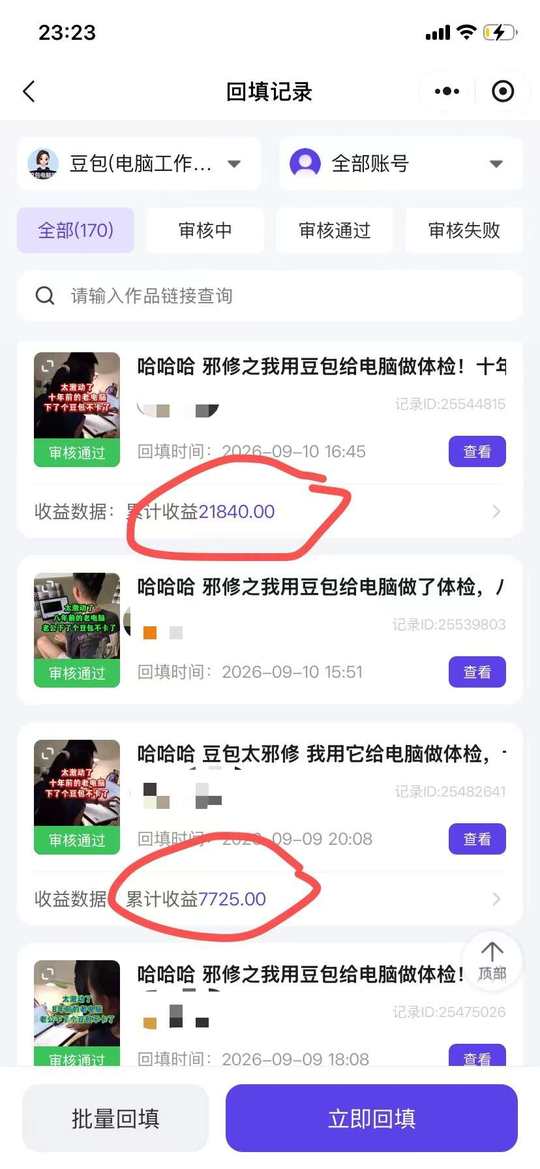Image resolution: width=540 pixels, height=1169 pixels.
Task: Tap 查看 for record ID 25544815
Action: click(x=477, y=452)
